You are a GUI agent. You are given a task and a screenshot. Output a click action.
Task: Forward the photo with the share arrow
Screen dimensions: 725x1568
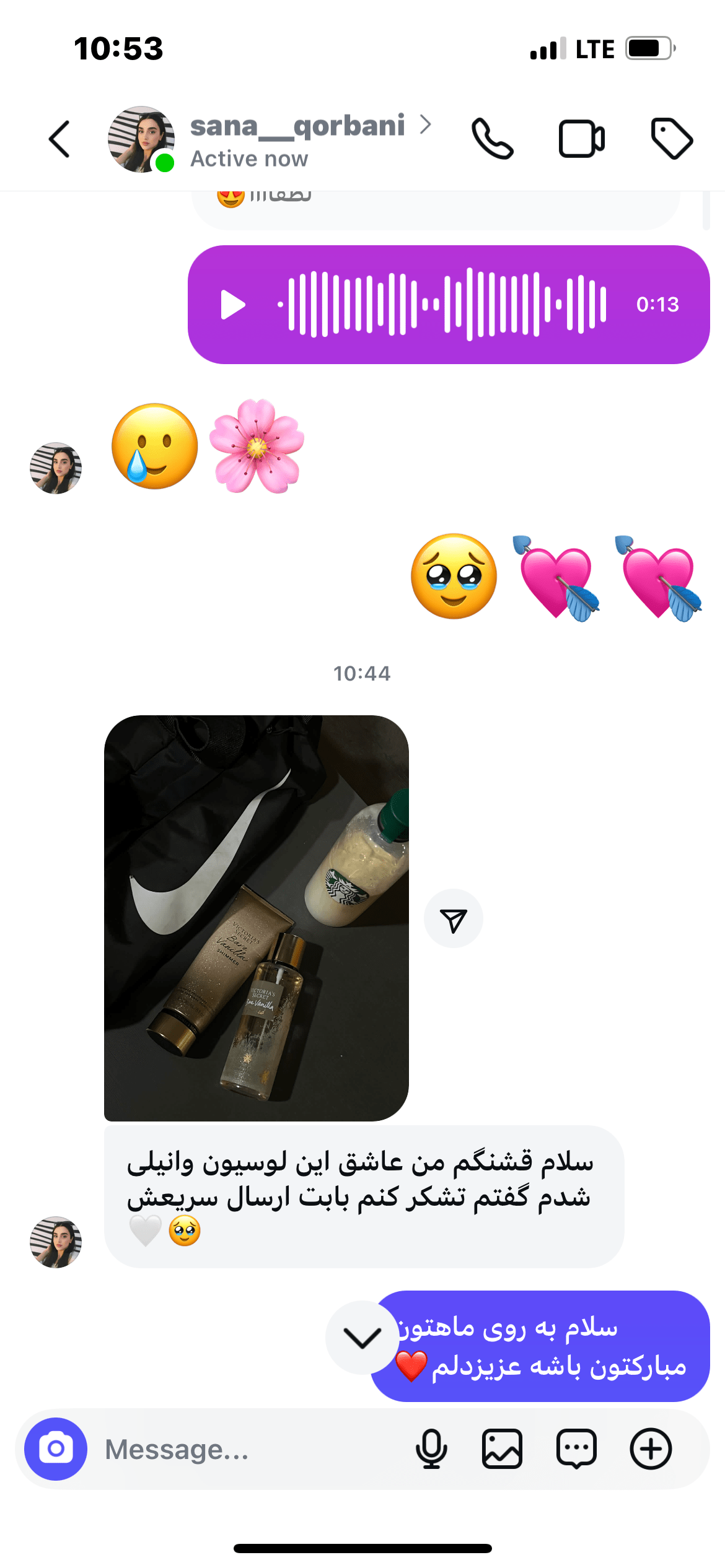(453, 919)
